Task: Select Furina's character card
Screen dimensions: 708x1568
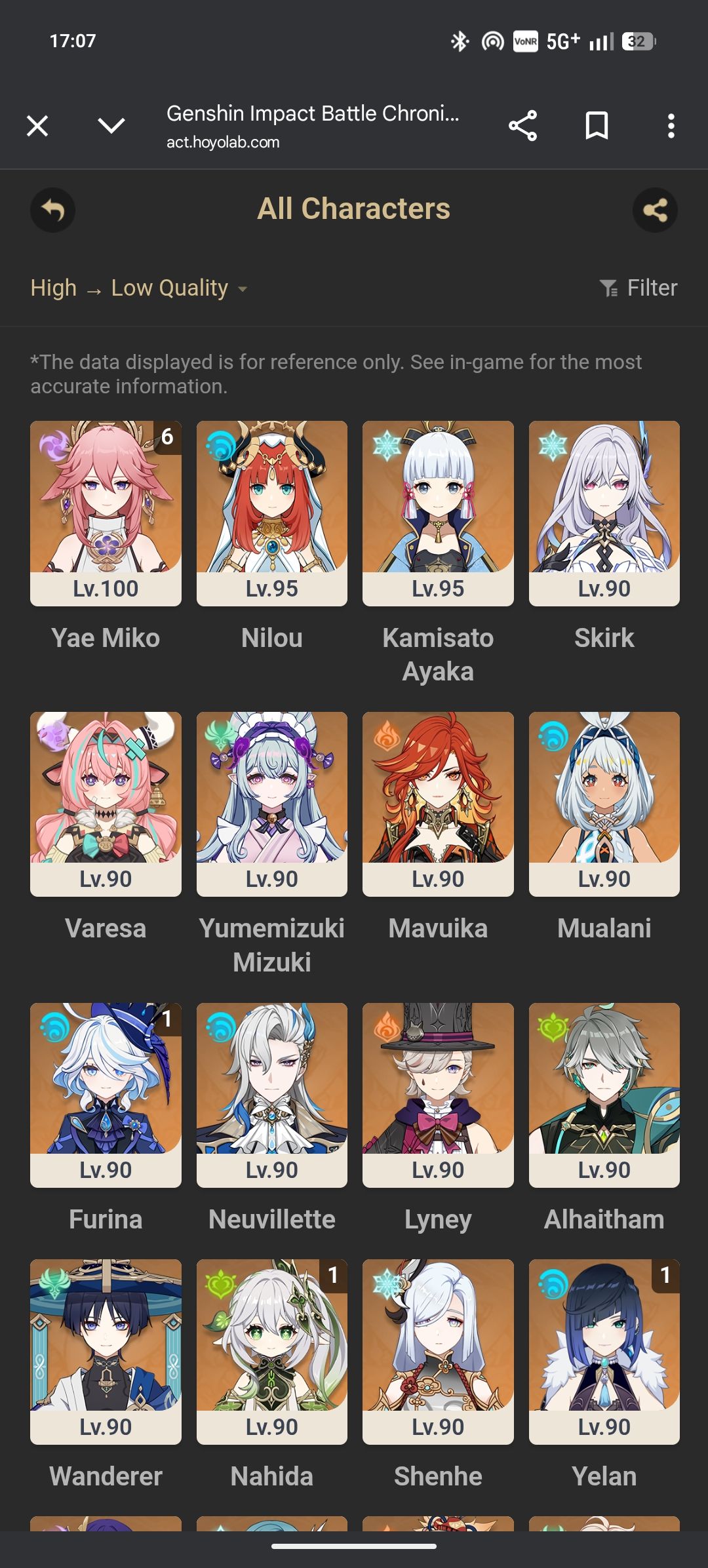Action: [x=106, y=1095]
